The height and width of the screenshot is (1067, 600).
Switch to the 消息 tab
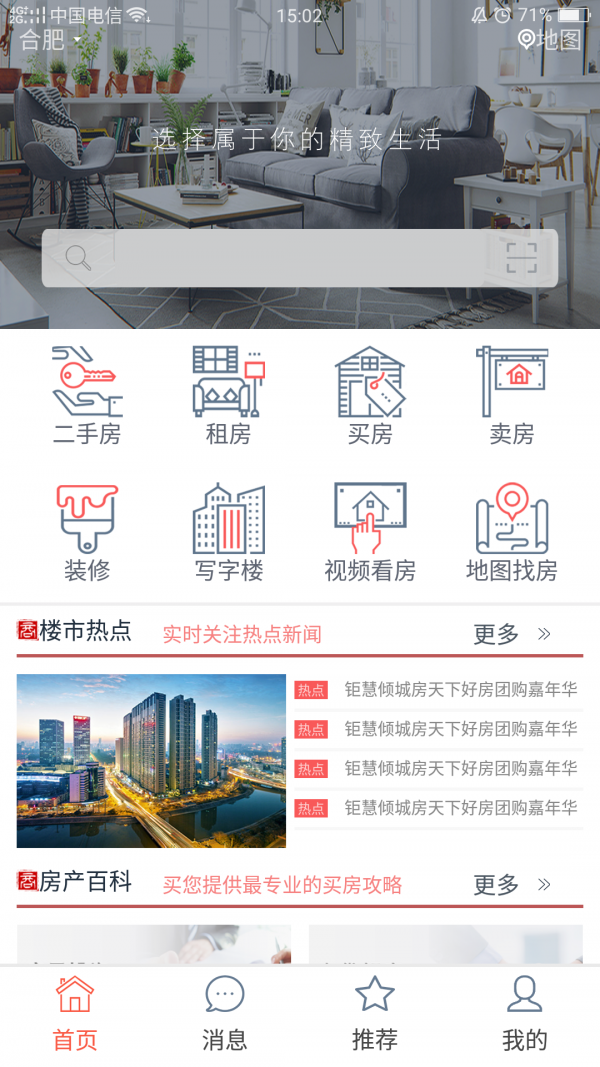225,1015
